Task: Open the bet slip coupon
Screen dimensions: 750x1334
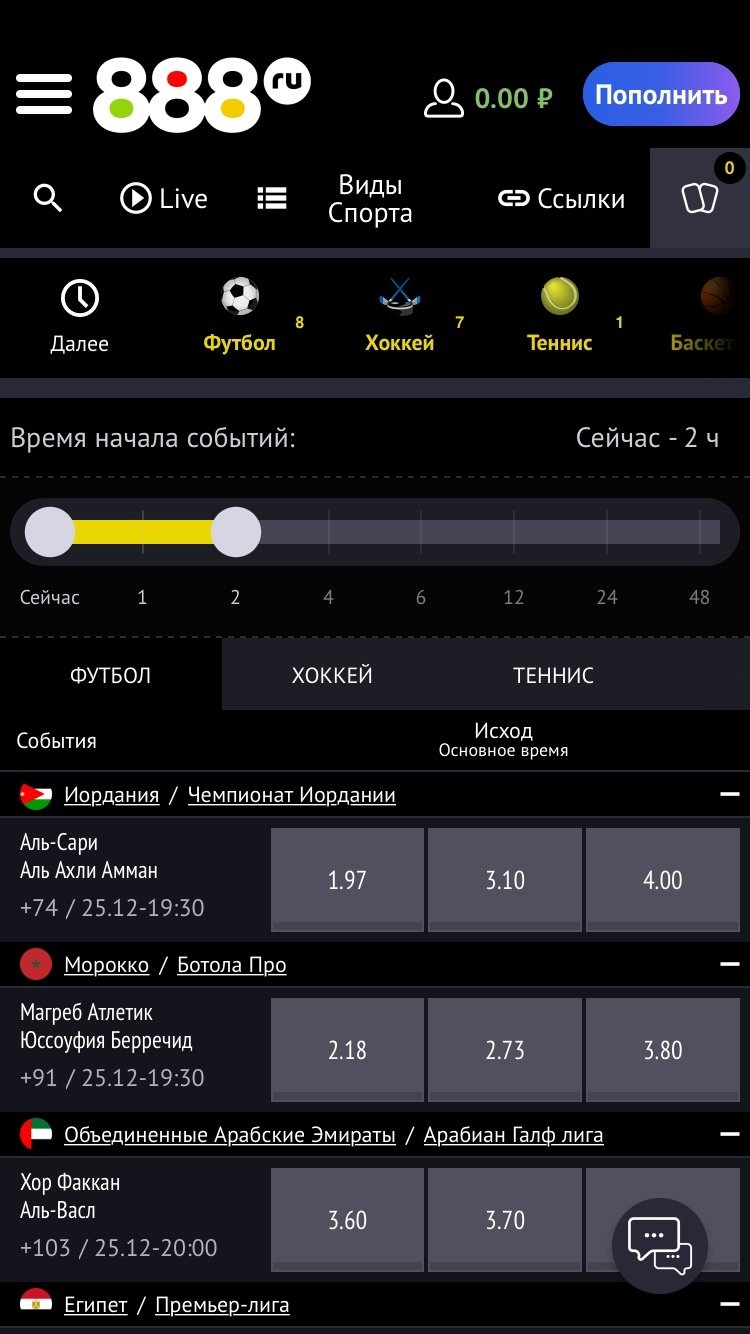Action: pos(700,198)
